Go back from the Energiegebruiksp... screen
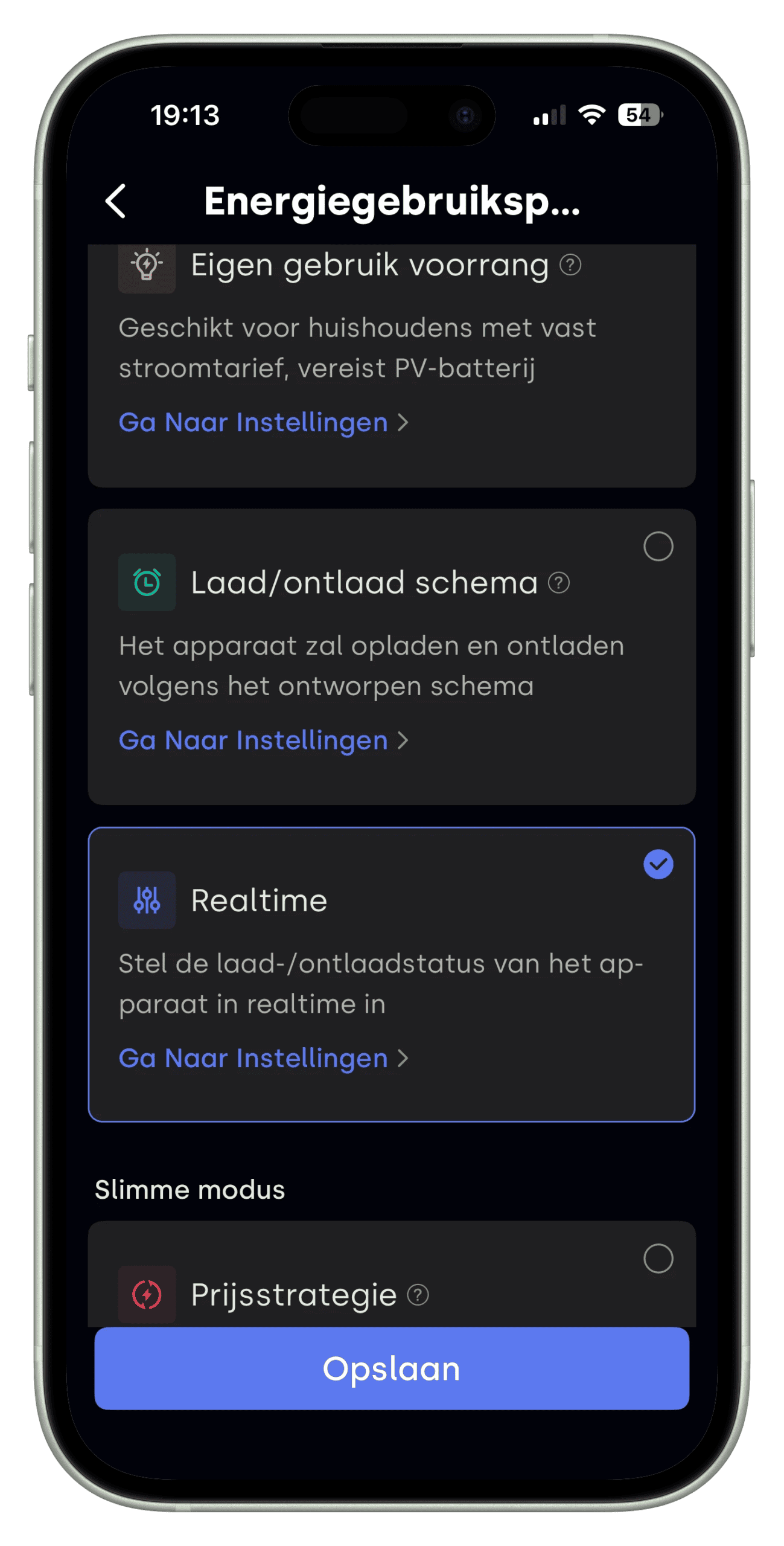This screenshot has width=784, height=1546. coord(116,201)
